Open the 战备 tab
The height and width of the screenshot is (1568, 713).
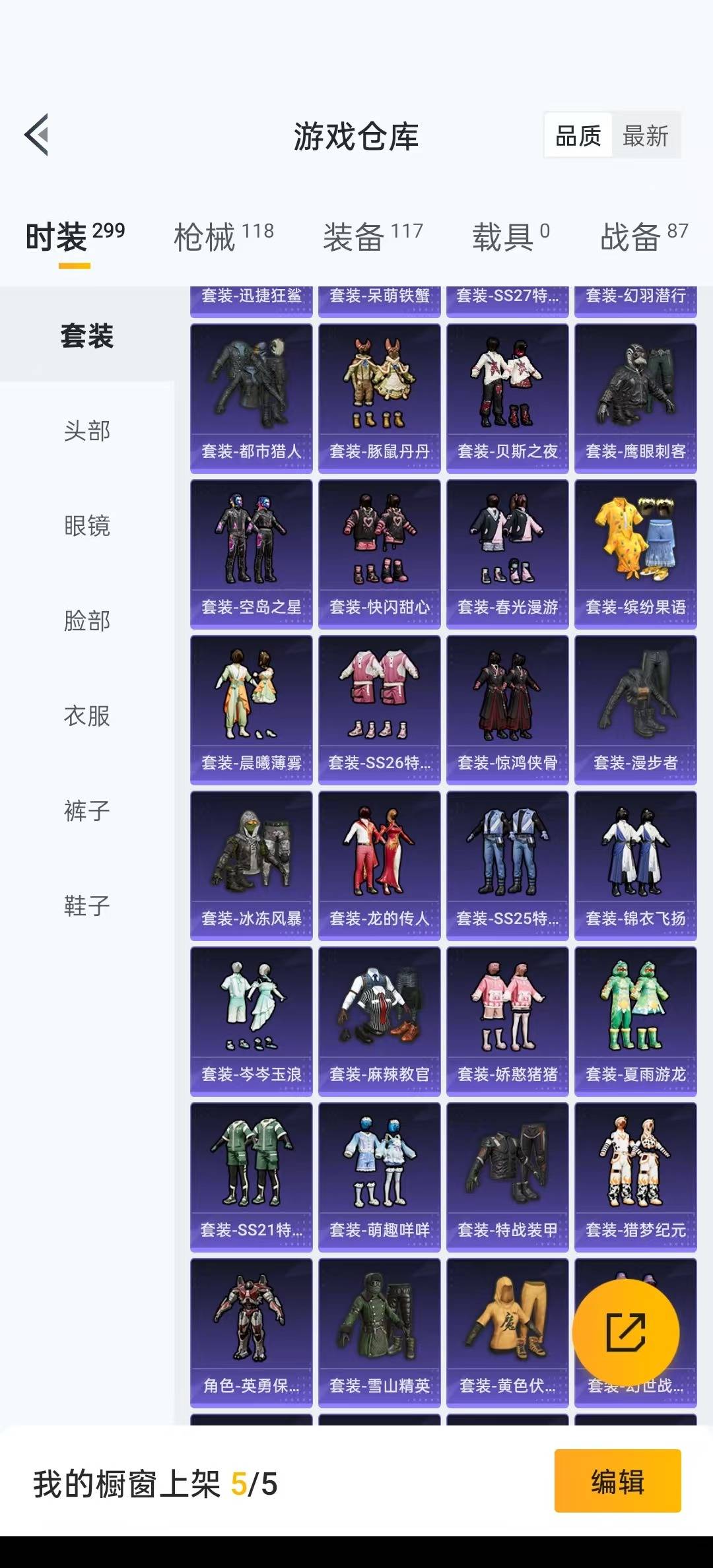click(644, 236)
